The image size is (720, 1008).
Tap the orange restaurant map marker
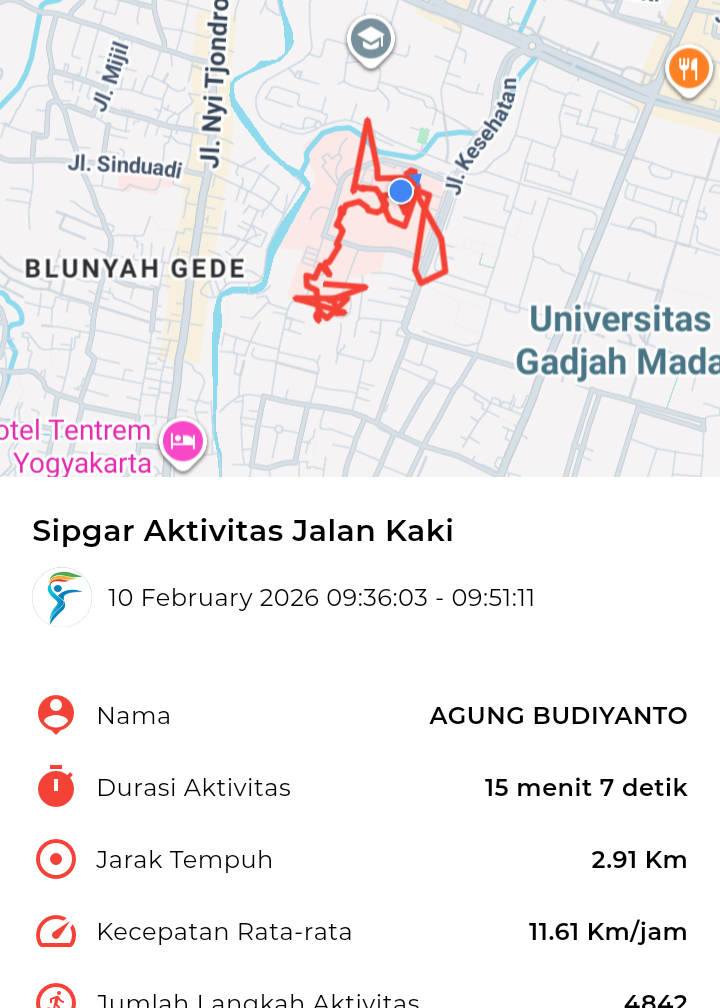coord(688,69)
